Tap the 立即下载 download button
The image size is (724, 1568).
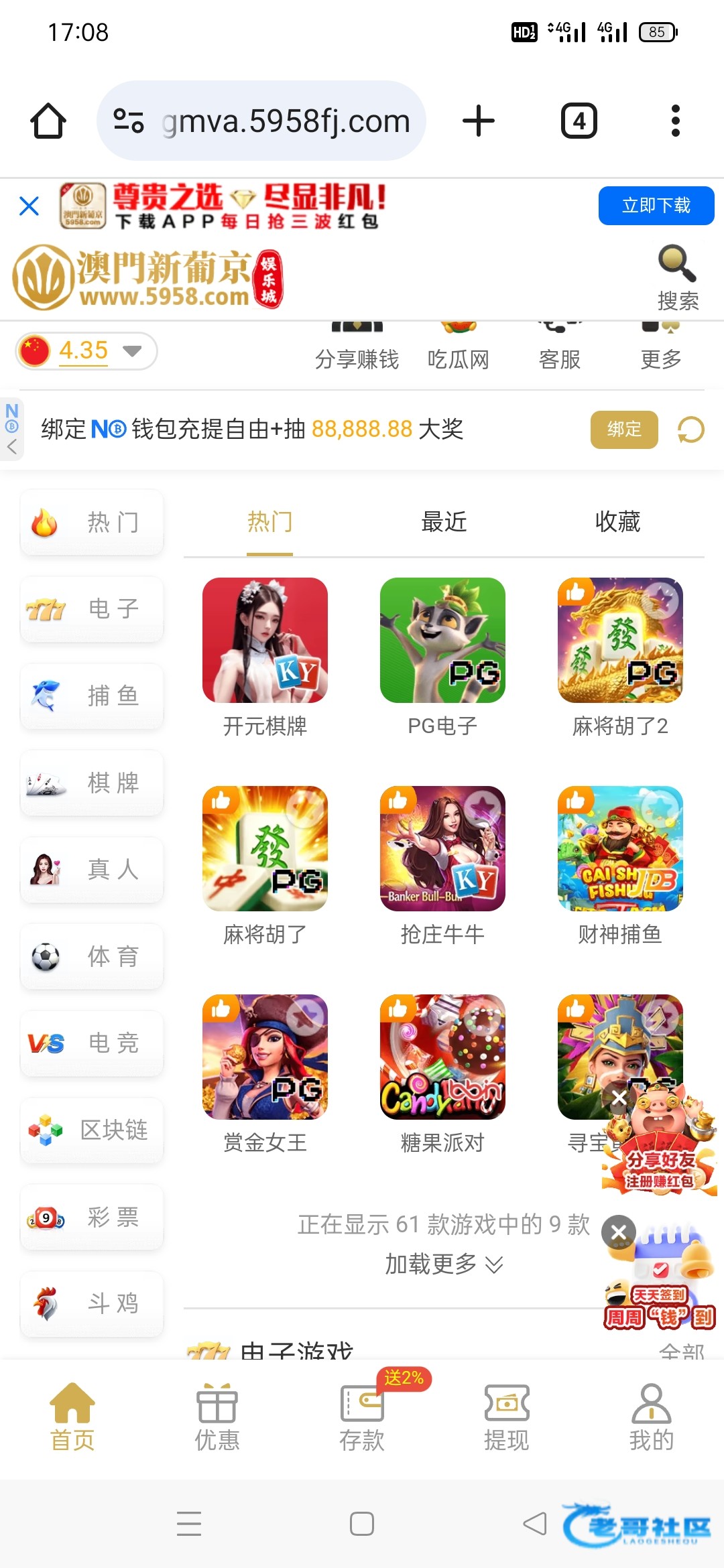tap(656, 206)
